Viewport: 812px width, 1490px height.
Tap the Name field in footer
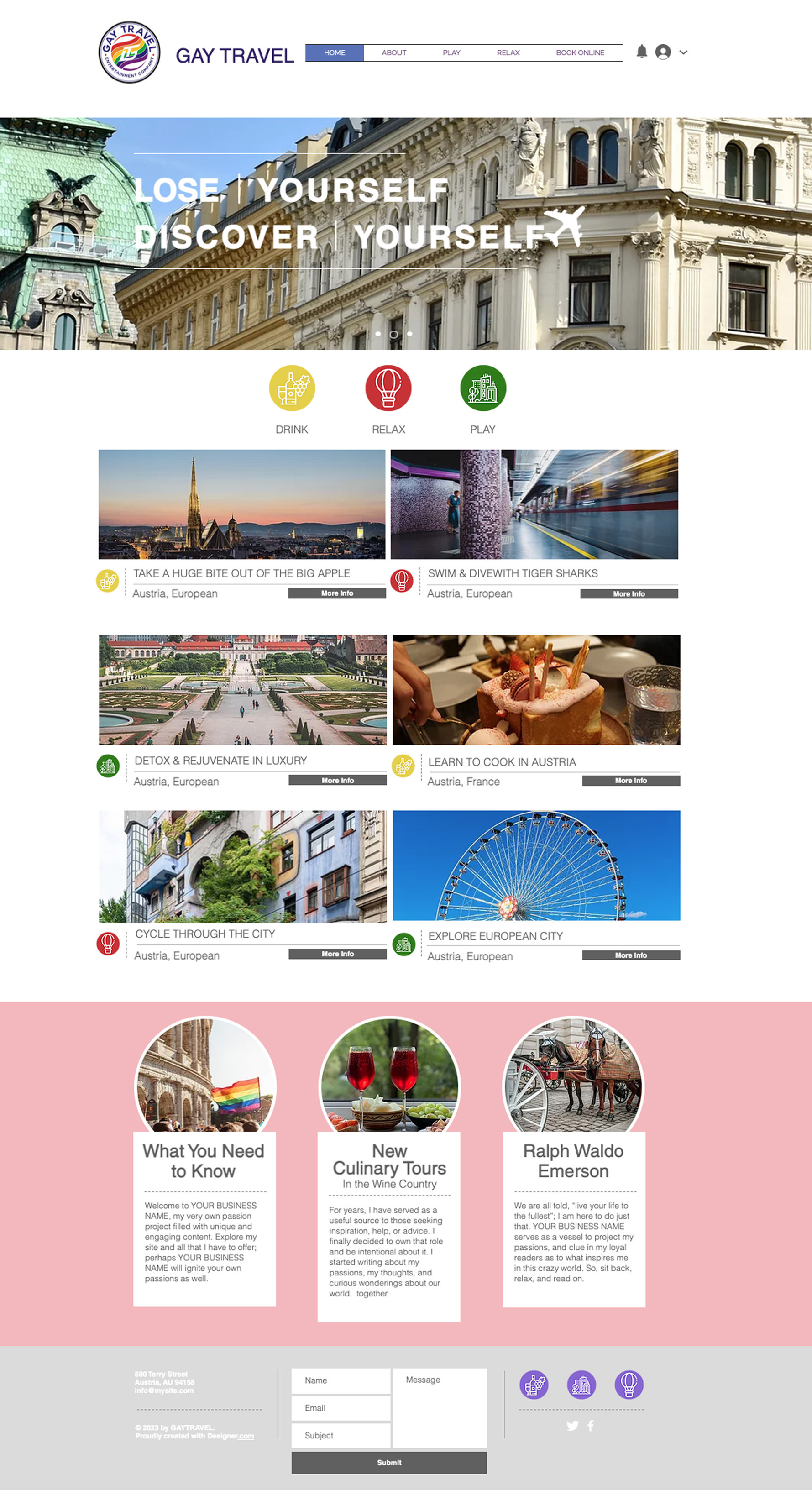(341, 1380)
